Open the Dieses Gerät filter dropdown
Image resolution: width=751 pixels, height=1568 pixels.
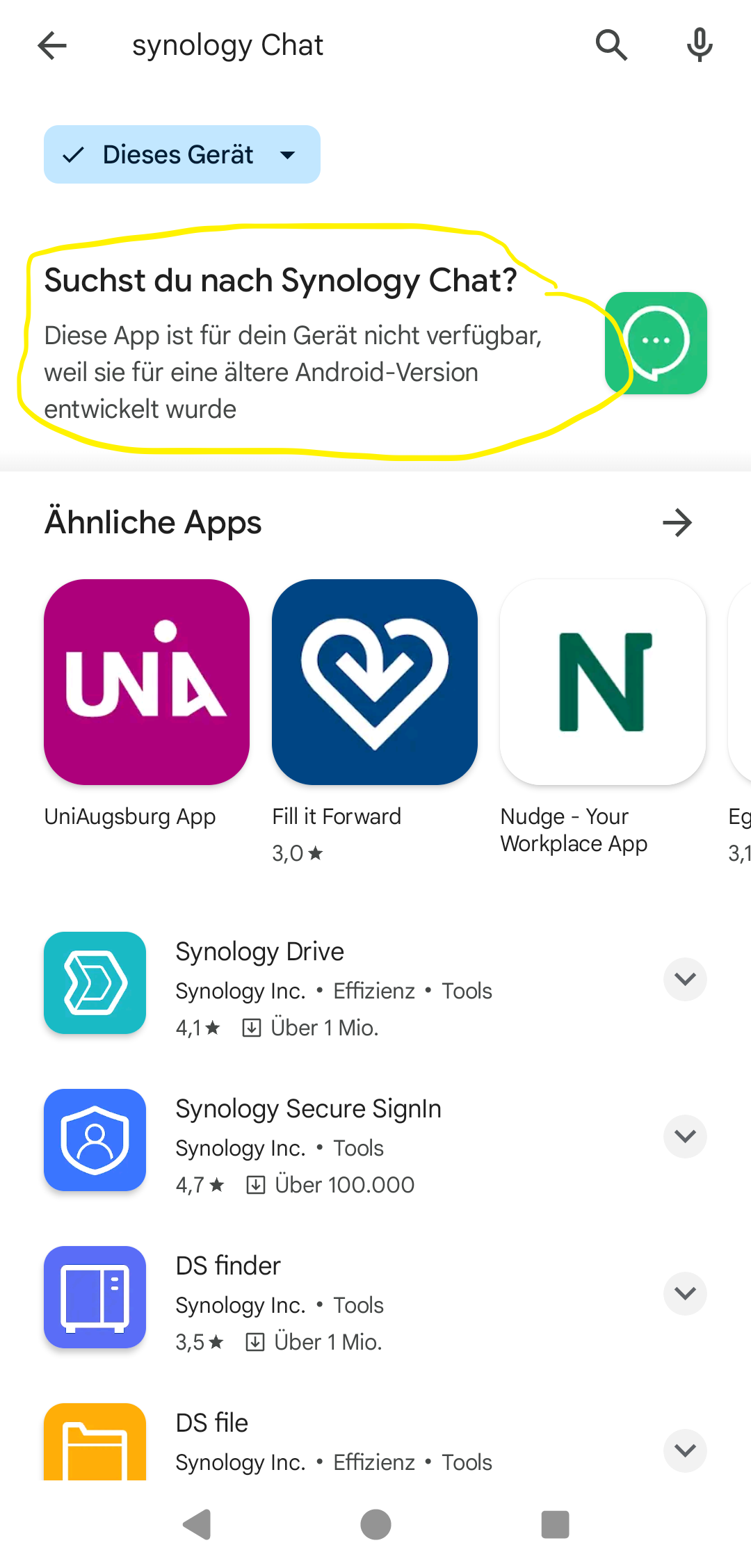pos(288,154)
